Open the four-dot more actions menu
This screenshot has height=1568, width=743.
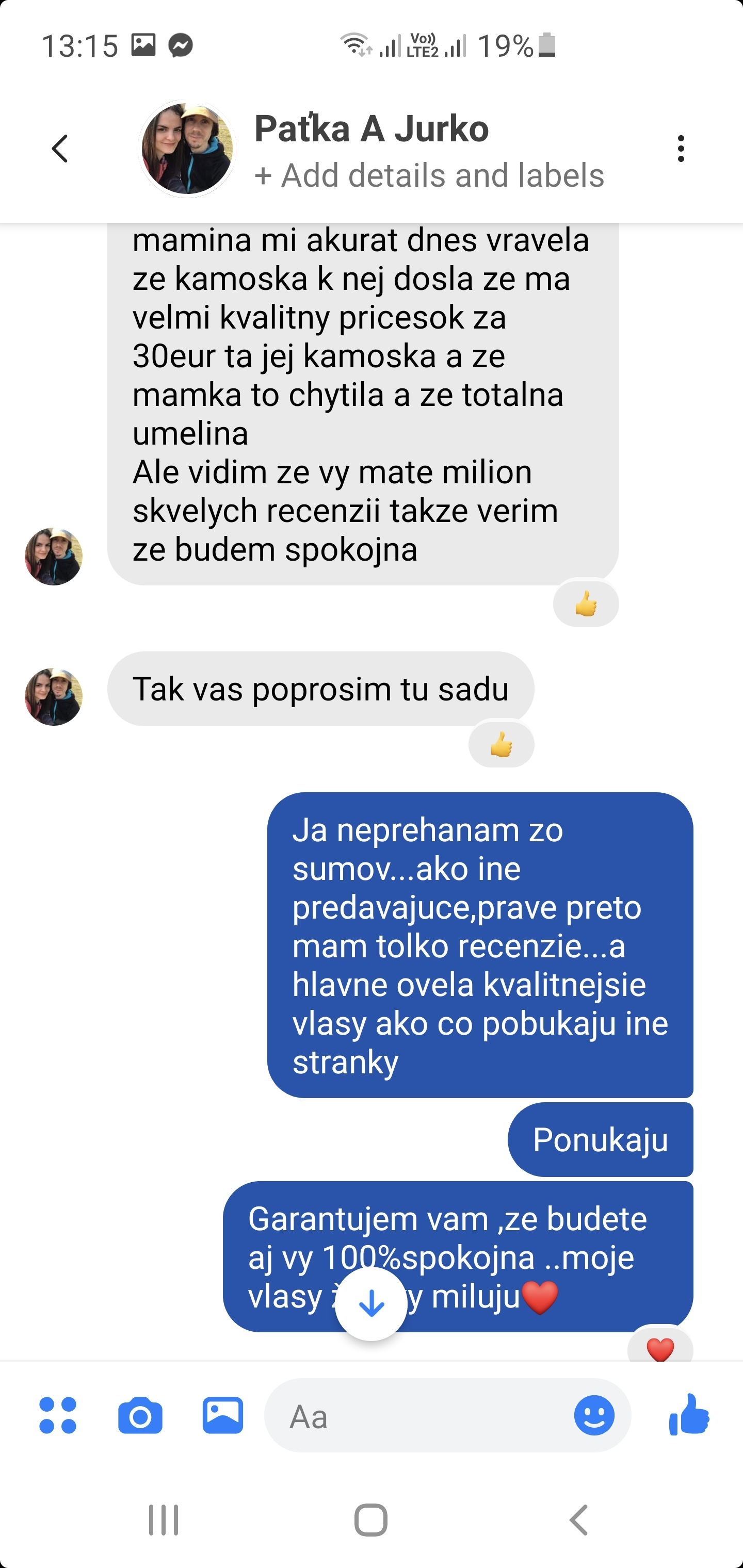(58, 1415)
